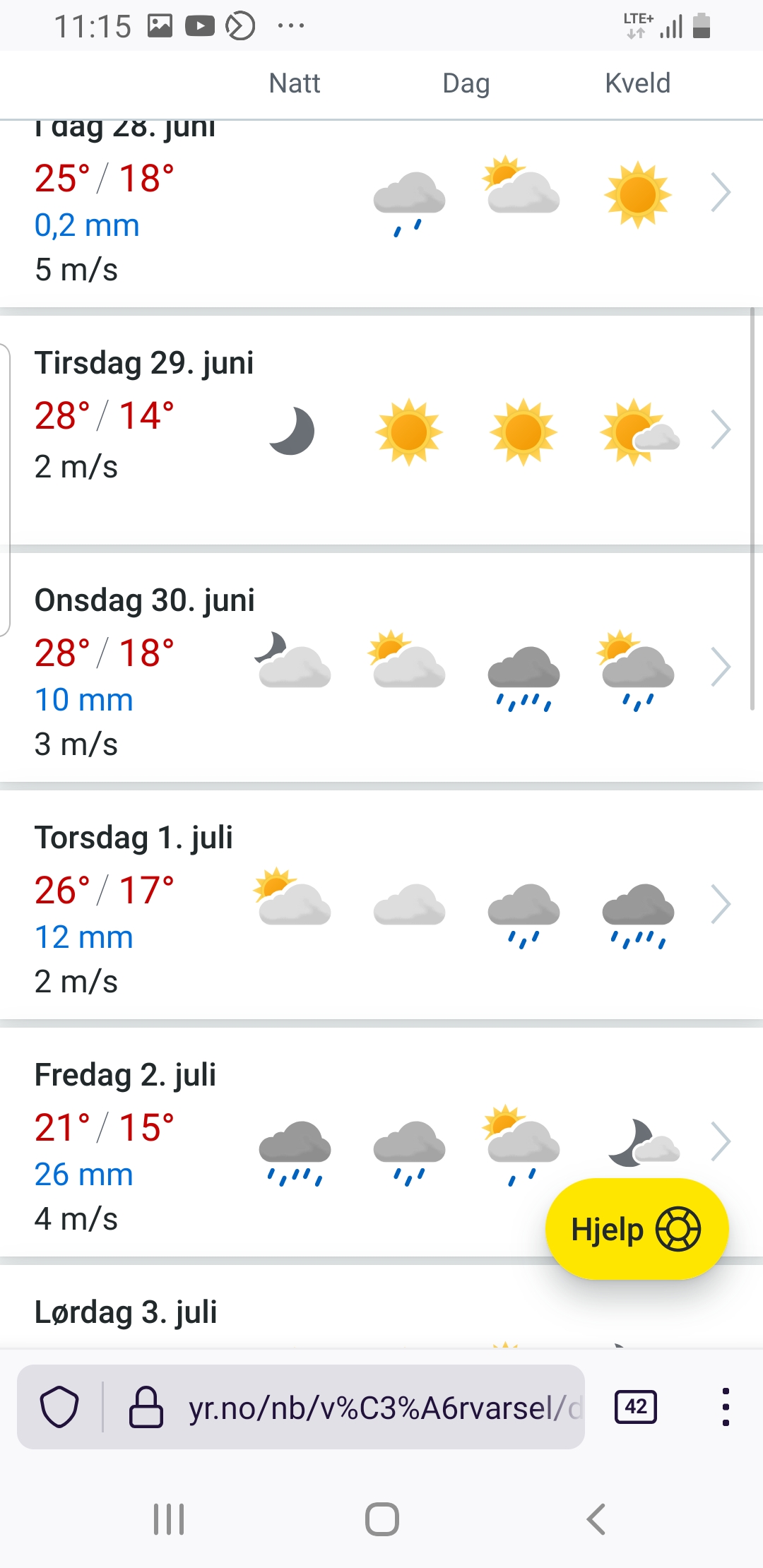763x1568 pixels.
Task: View Torsdag 1. juli hourly details
Action: click(720, 904)
